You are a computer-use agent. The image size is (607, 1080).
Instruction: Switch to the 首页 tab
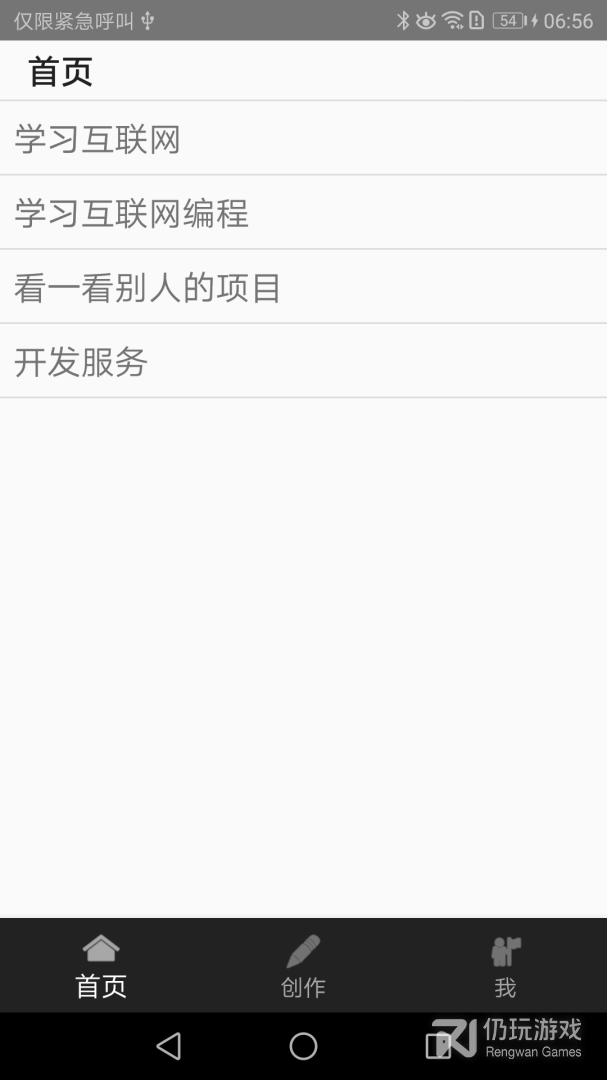pyautogui.click(x=101, y=966)
